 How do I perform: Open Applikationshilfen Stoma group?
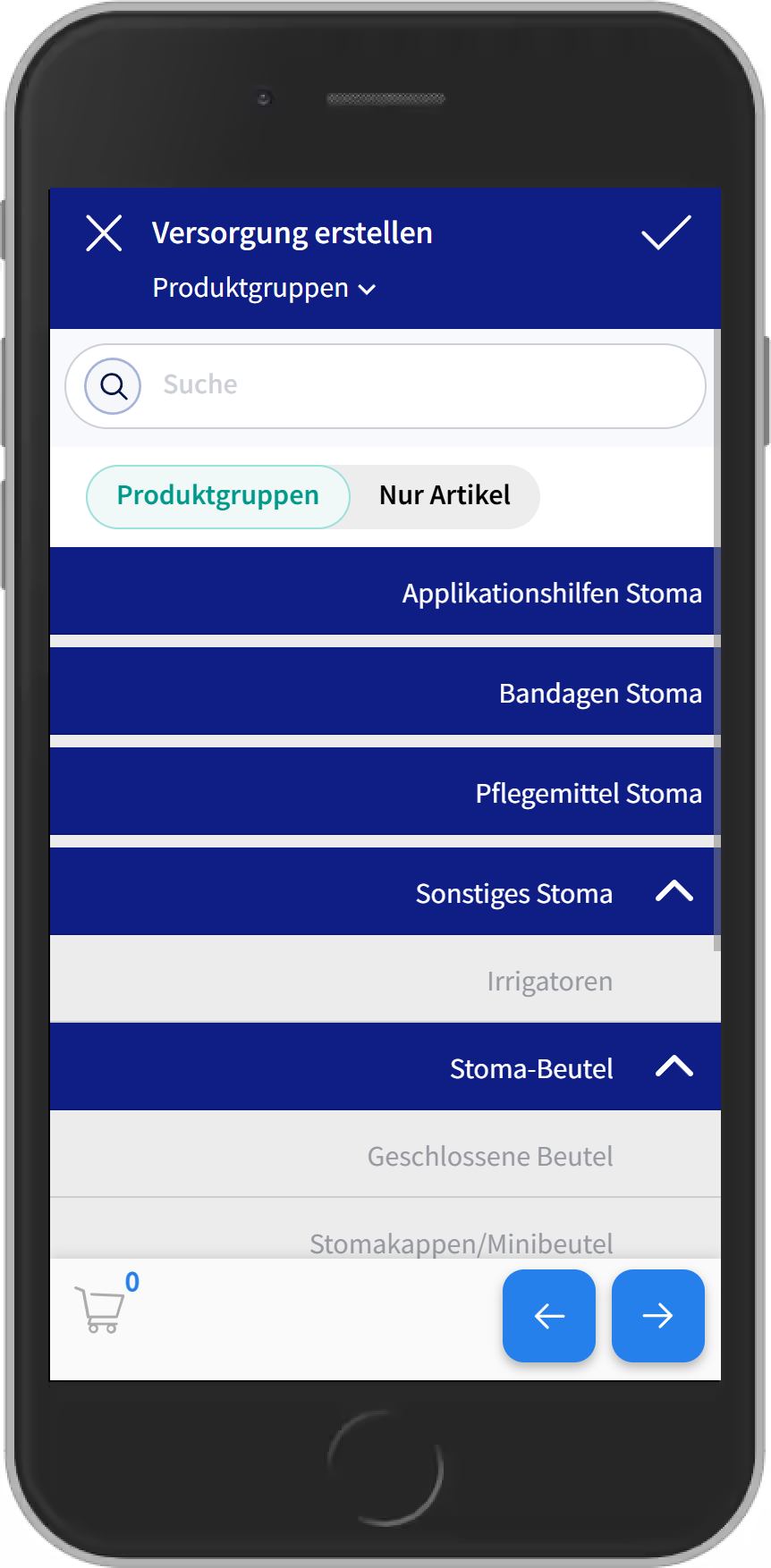(x=385, y=593)
